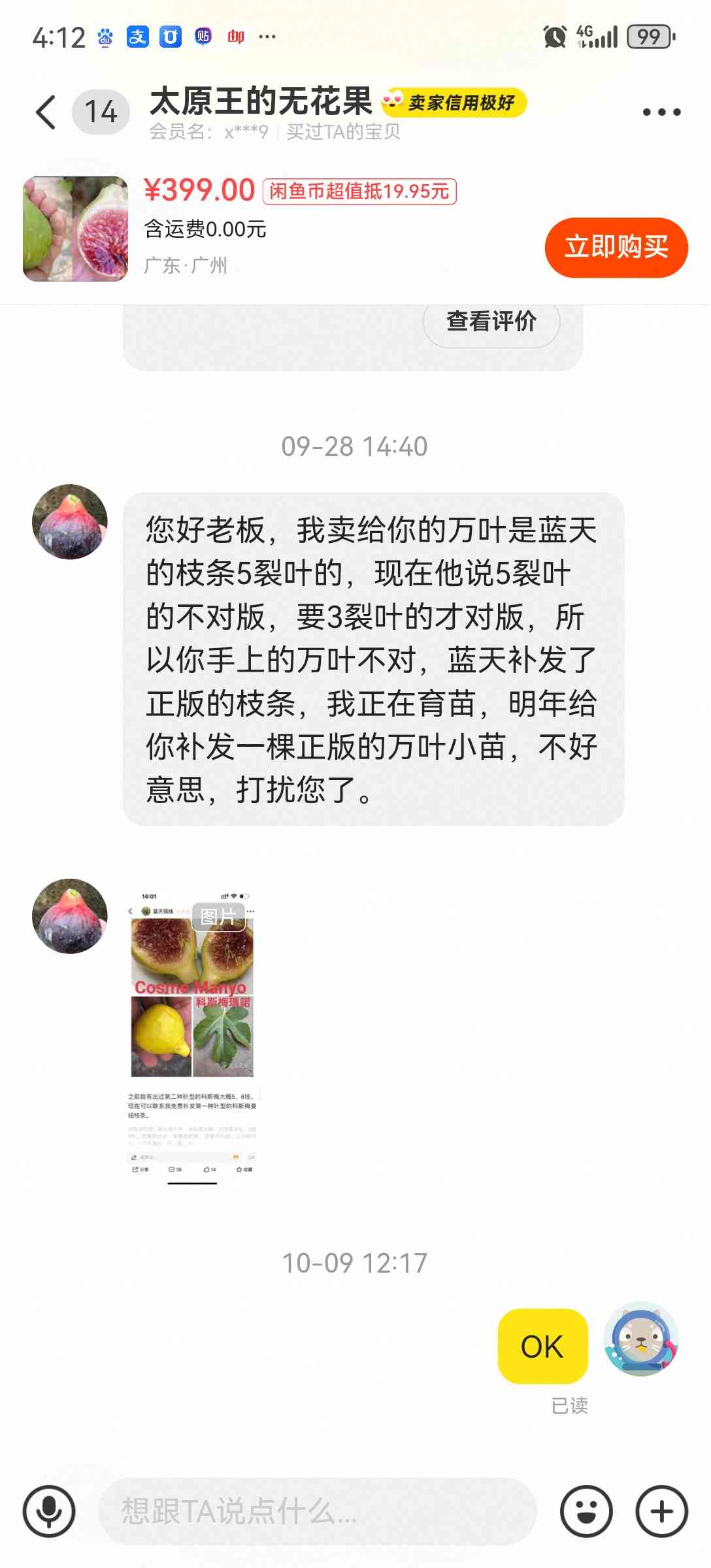Open the plus attachment menu
711x1568 pixels.
[661, 1511]
